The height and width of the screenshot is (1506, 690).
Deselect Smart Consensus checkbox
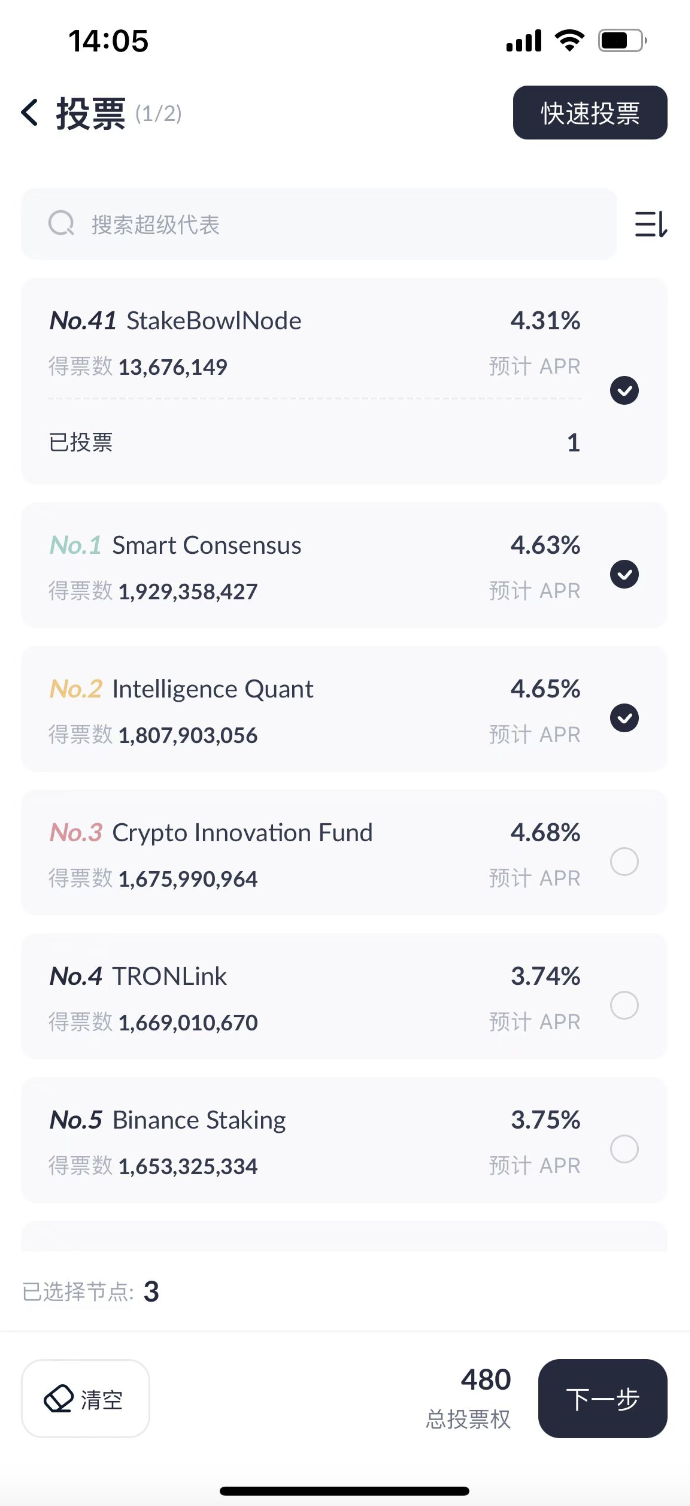point(624,574)
